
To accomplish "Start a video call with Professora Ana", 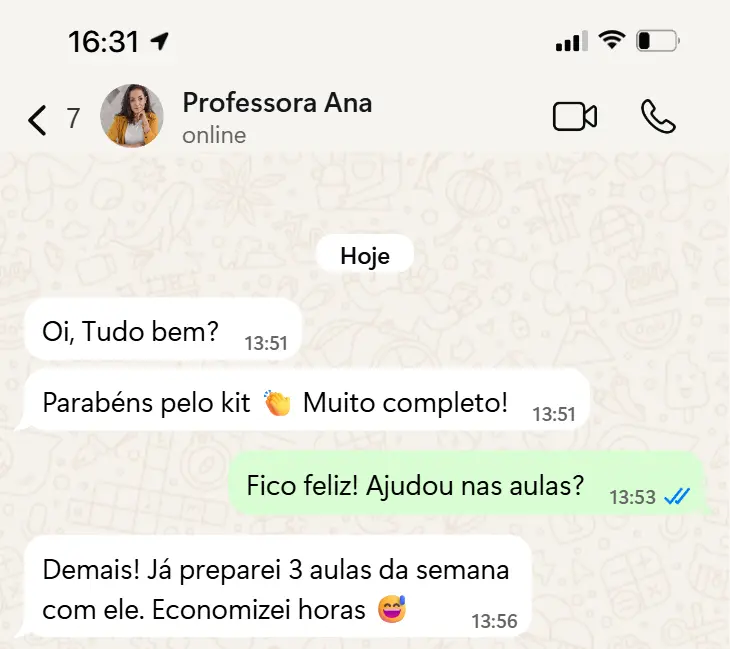I will tap(574, 117).
